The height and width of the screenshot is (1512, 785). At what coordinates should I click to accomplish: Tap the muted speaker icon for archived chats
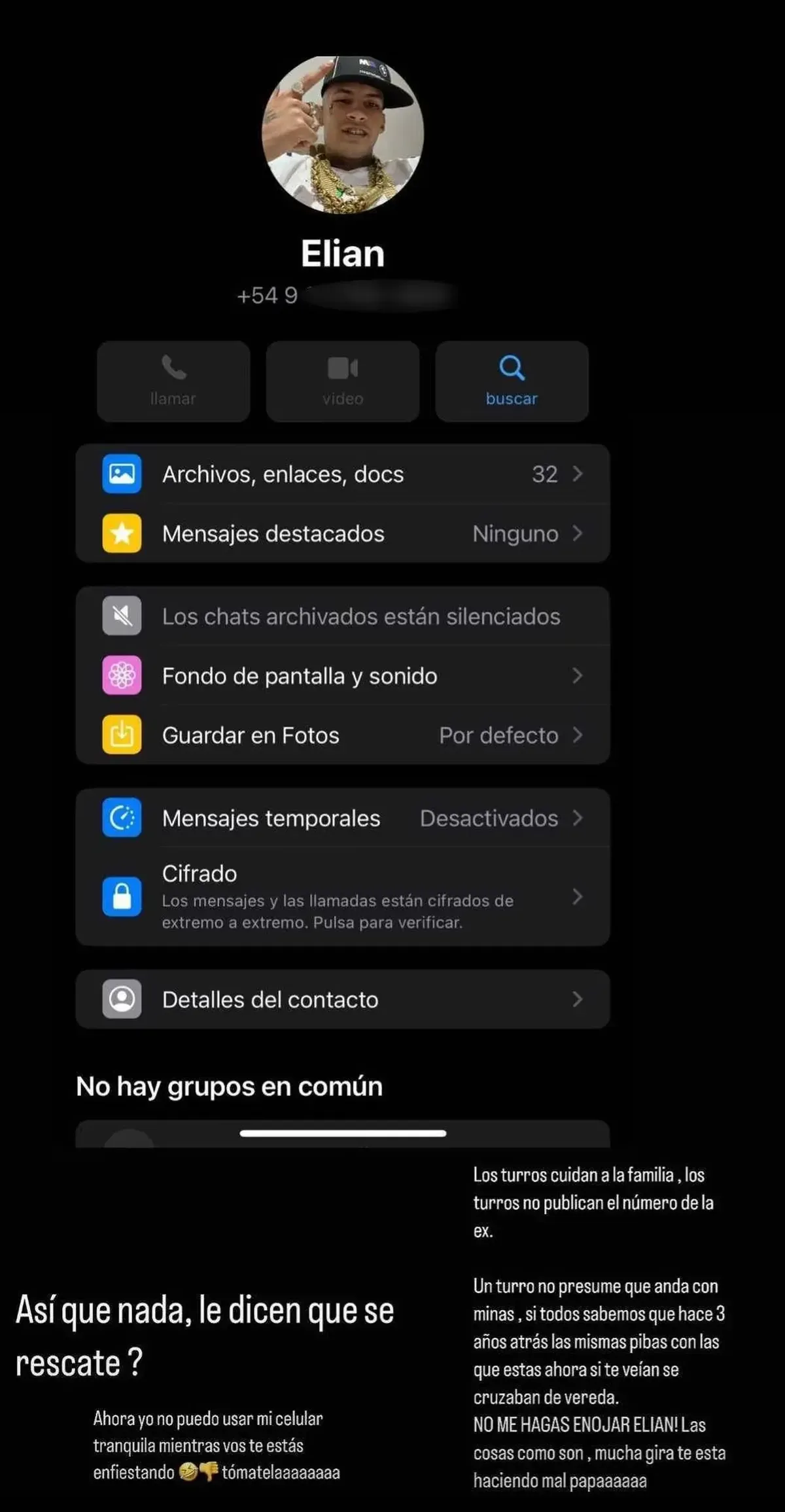(x=122, y=616)
